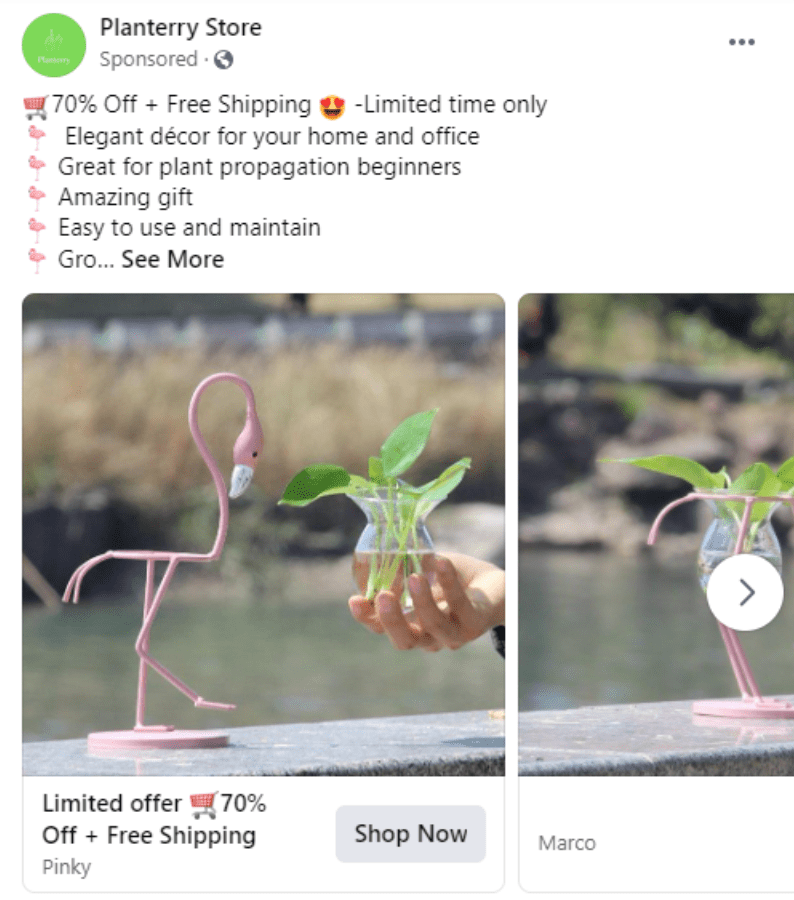The image size is (794, 900).
Task: Tap the Planterry Store profile picture
Action: click(54, 45)
